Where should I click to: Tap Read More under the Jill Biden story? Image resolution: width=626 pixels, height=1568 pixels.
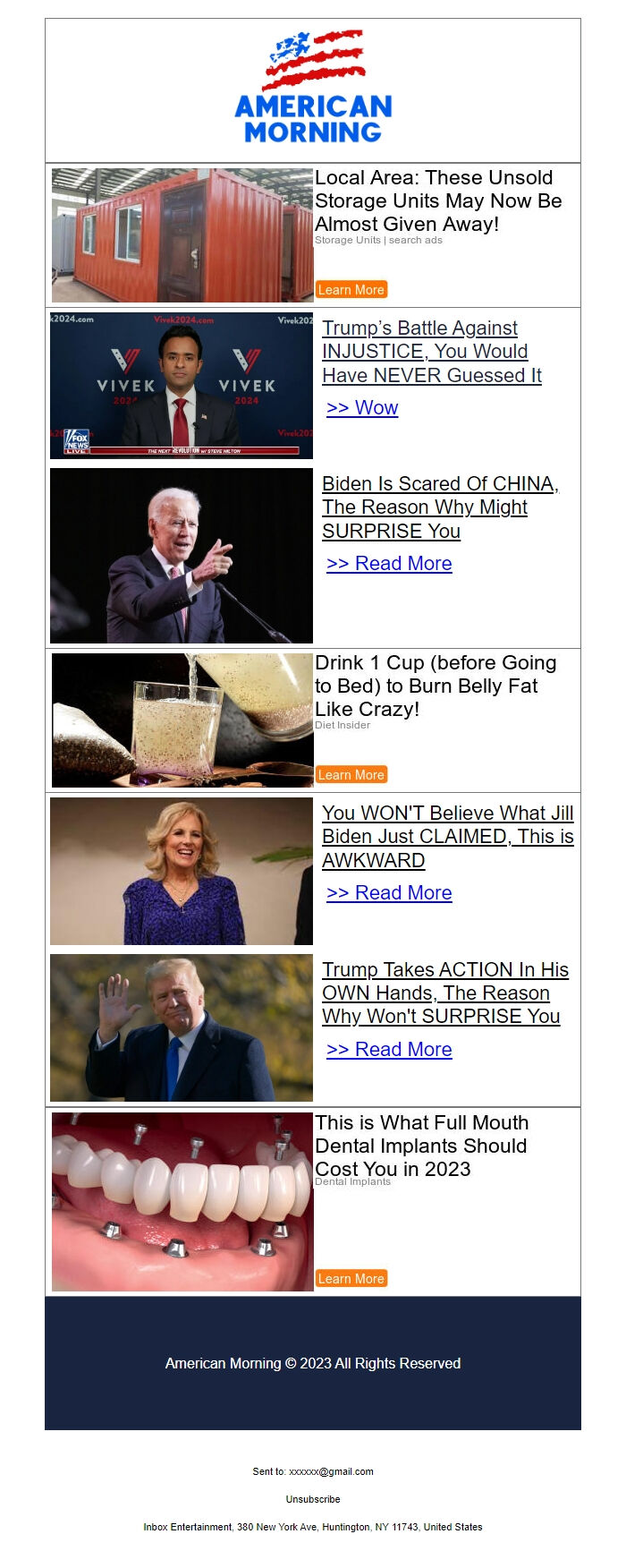tap(389, 893)
